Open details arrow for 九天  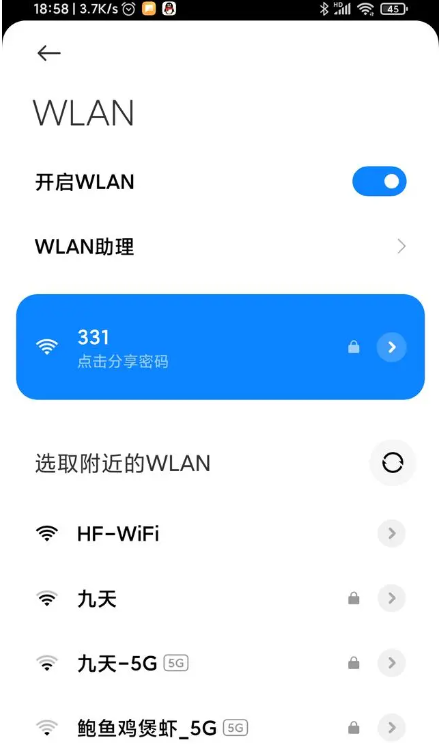391,599
